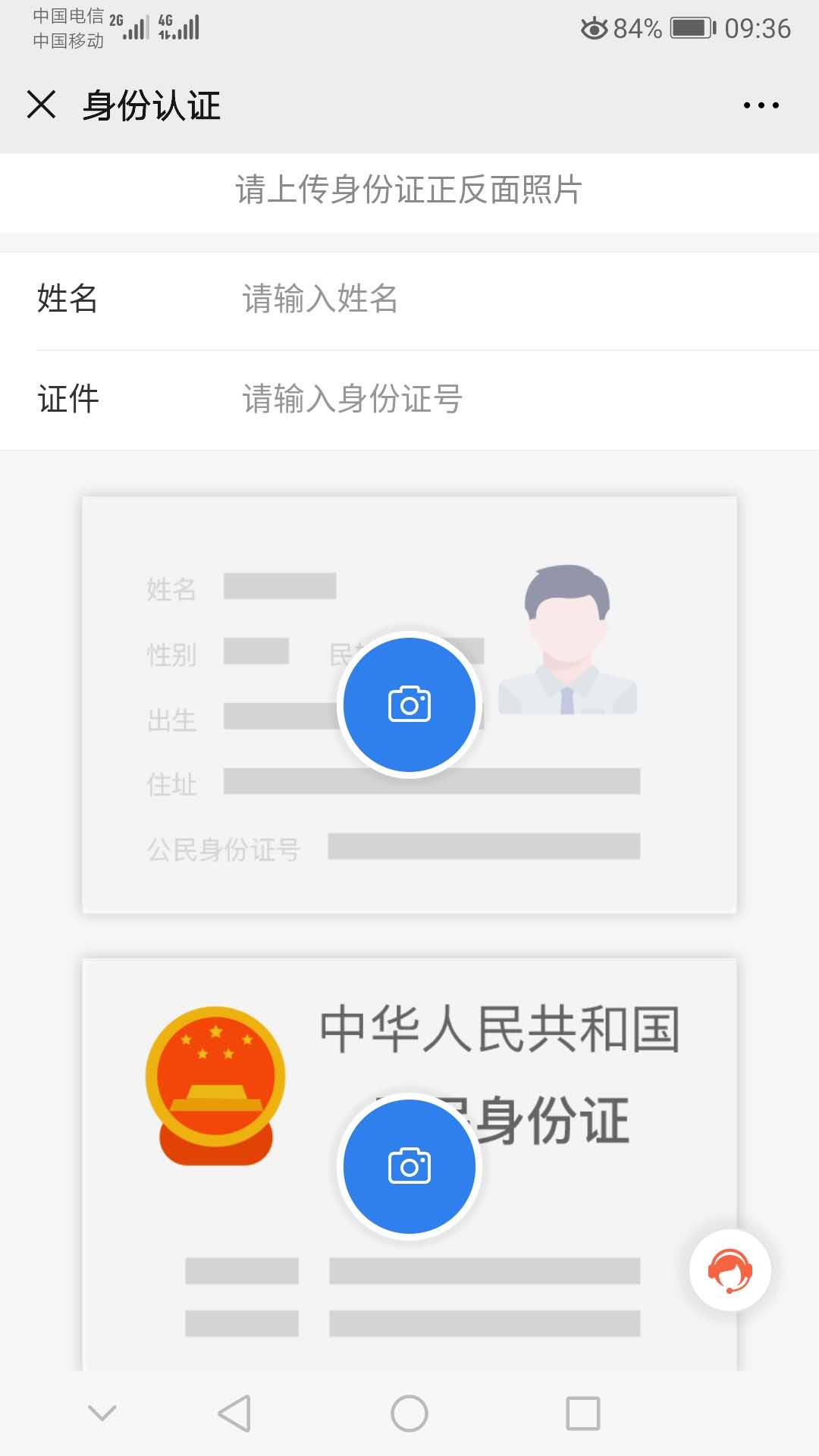Screen dimensions: 819x1456
Task: Tap the 中国电信 2G signal icon
Action: tap(133, 29)
